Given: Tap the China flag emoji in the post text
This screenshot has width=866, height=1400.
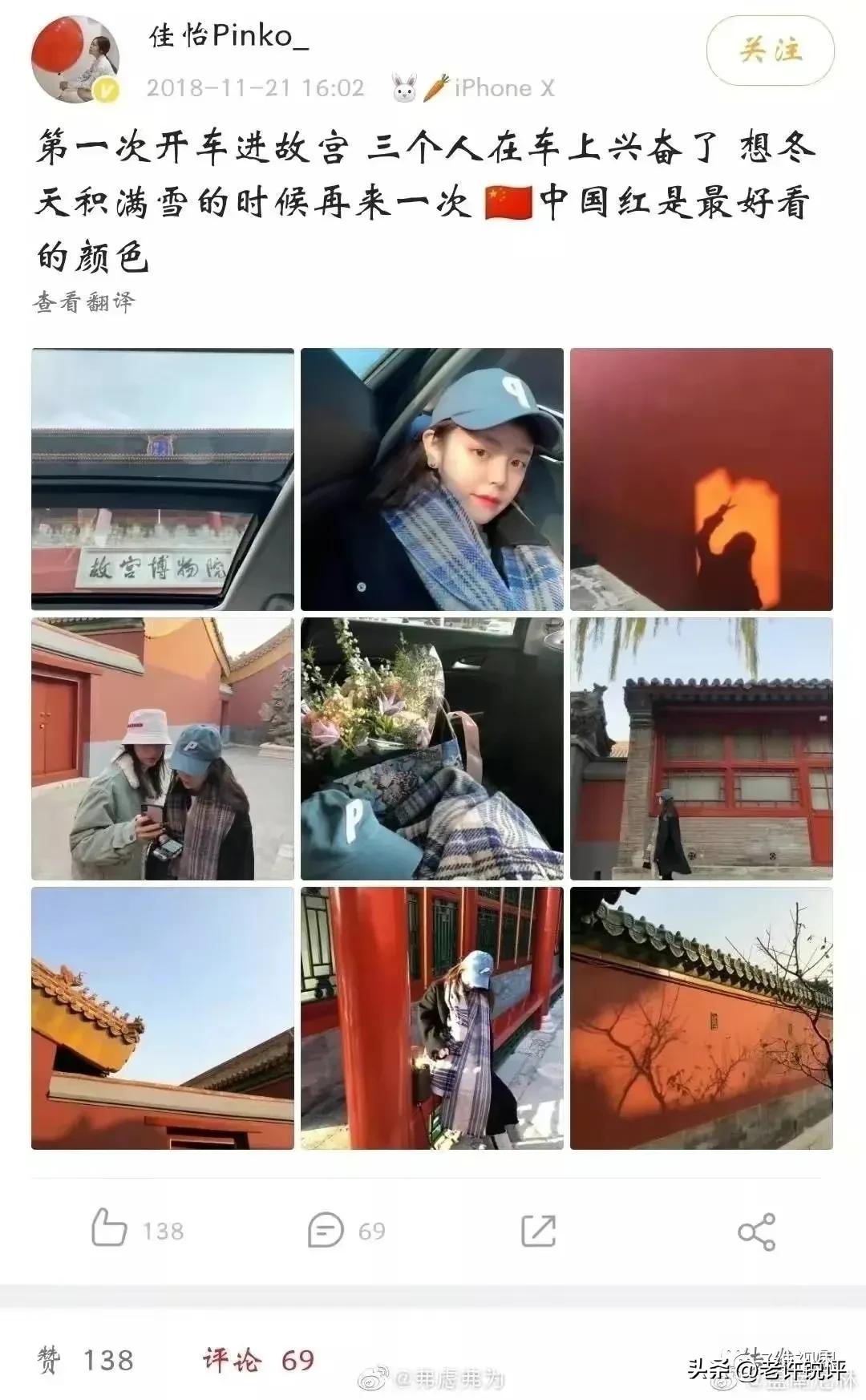Looking at the screenshot, I should [x=511, y=201].
